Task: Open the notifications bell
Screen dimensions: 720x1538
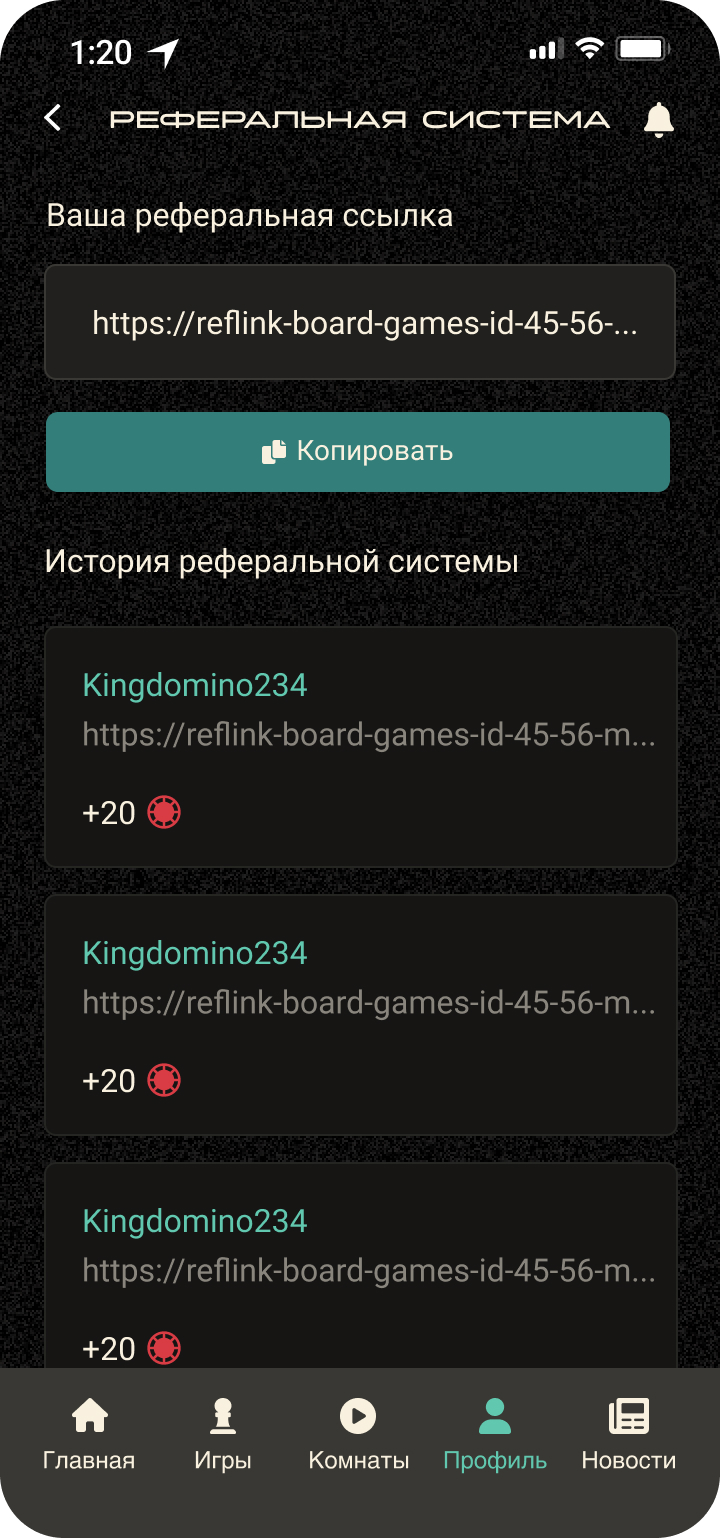Action: coord(658,119)
